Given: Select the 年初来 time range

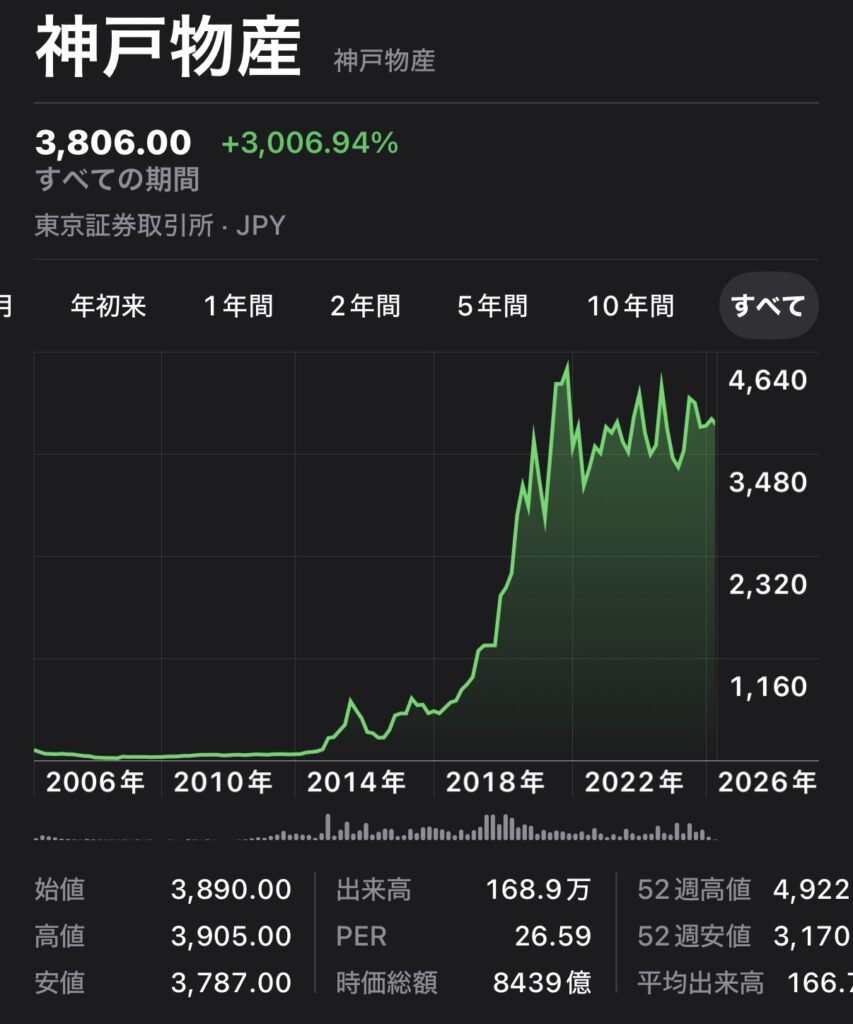Looking at the screenshot, I should (x=108, y=306).
